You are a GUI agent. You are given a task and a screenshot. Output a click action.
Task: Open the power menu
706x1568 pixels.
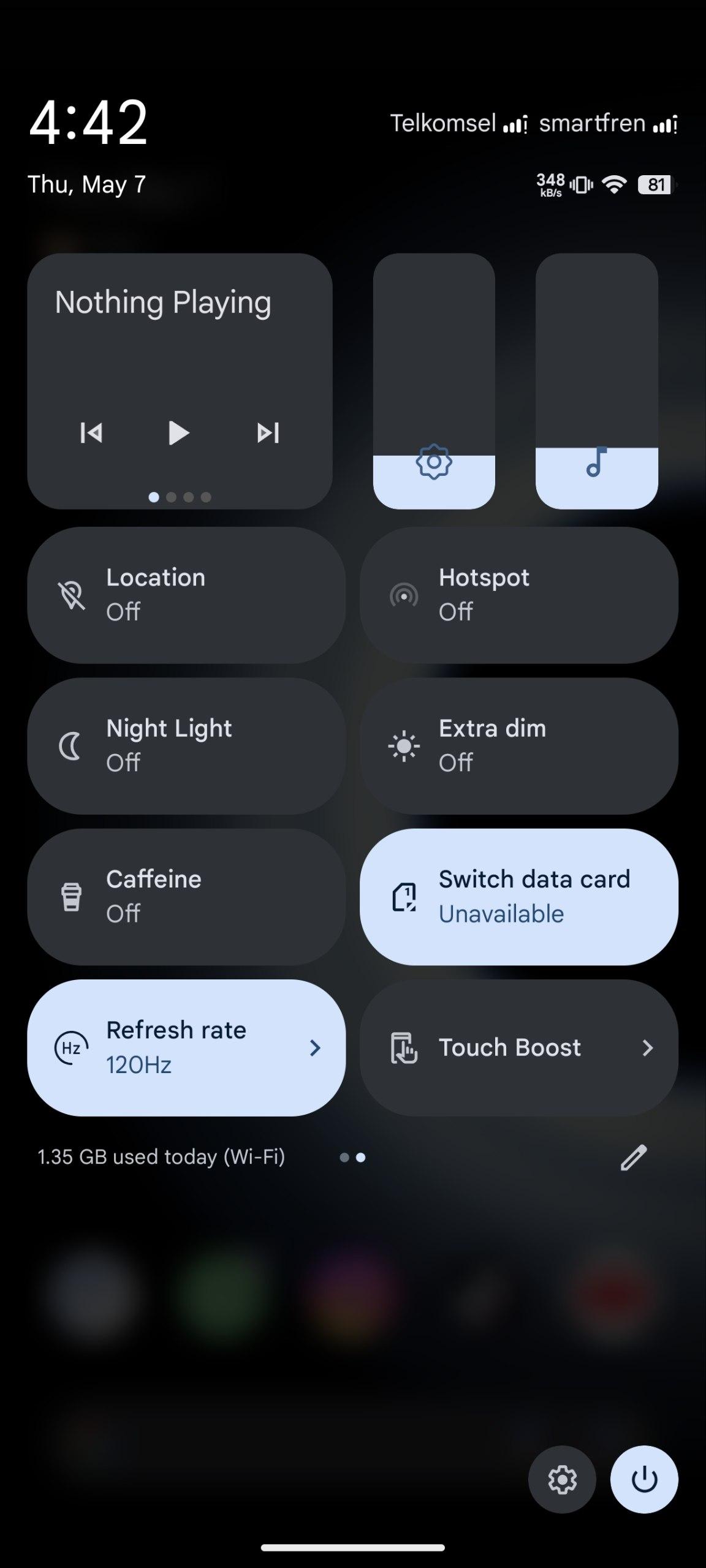644,1480
